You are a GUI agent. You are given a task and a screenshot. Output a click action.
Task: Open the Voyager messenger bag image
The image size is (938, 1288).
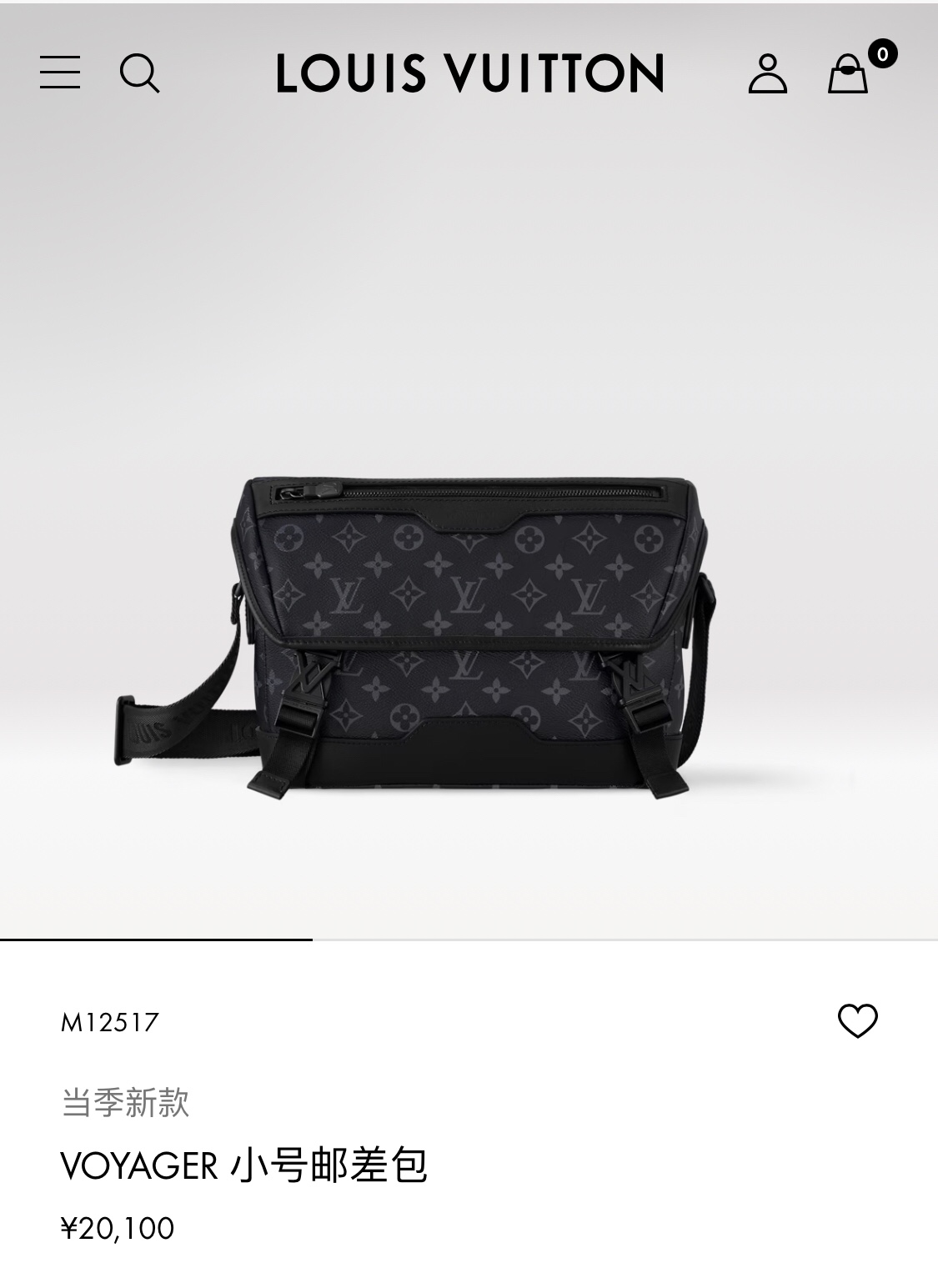tap(467, 634)
